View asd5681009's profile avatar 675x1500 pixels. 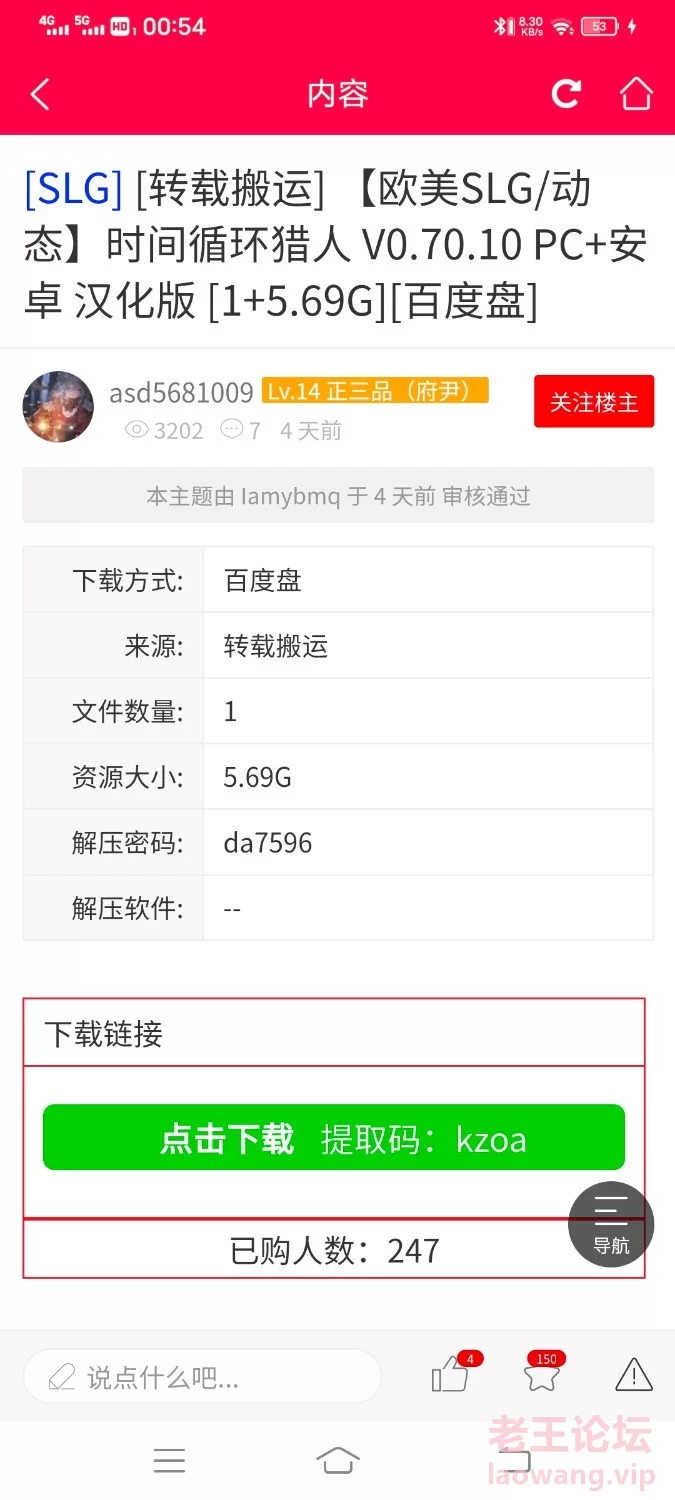click(x=58, y=407)
